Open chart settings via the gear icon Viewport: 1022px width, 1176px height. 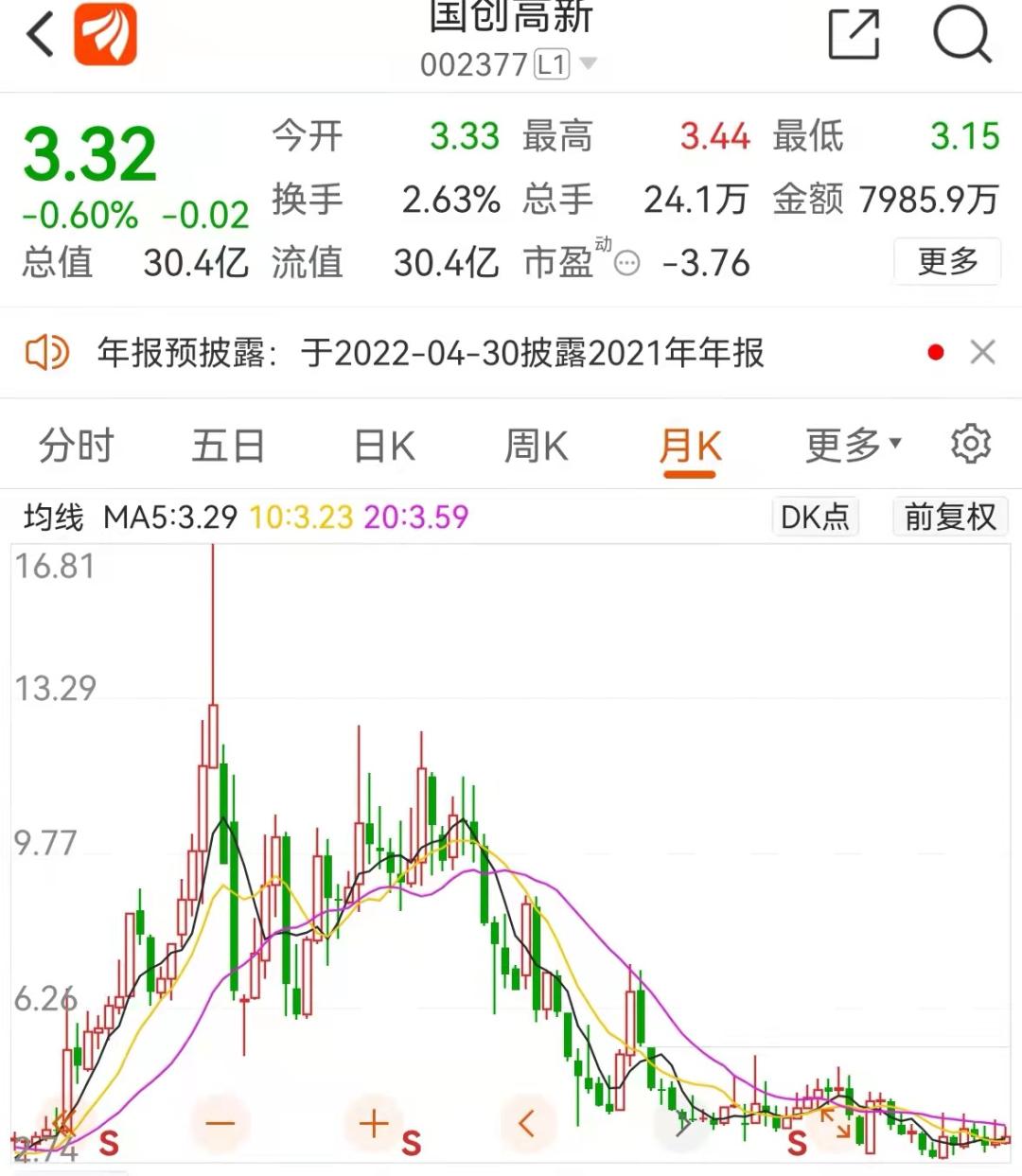pos(971,445)
